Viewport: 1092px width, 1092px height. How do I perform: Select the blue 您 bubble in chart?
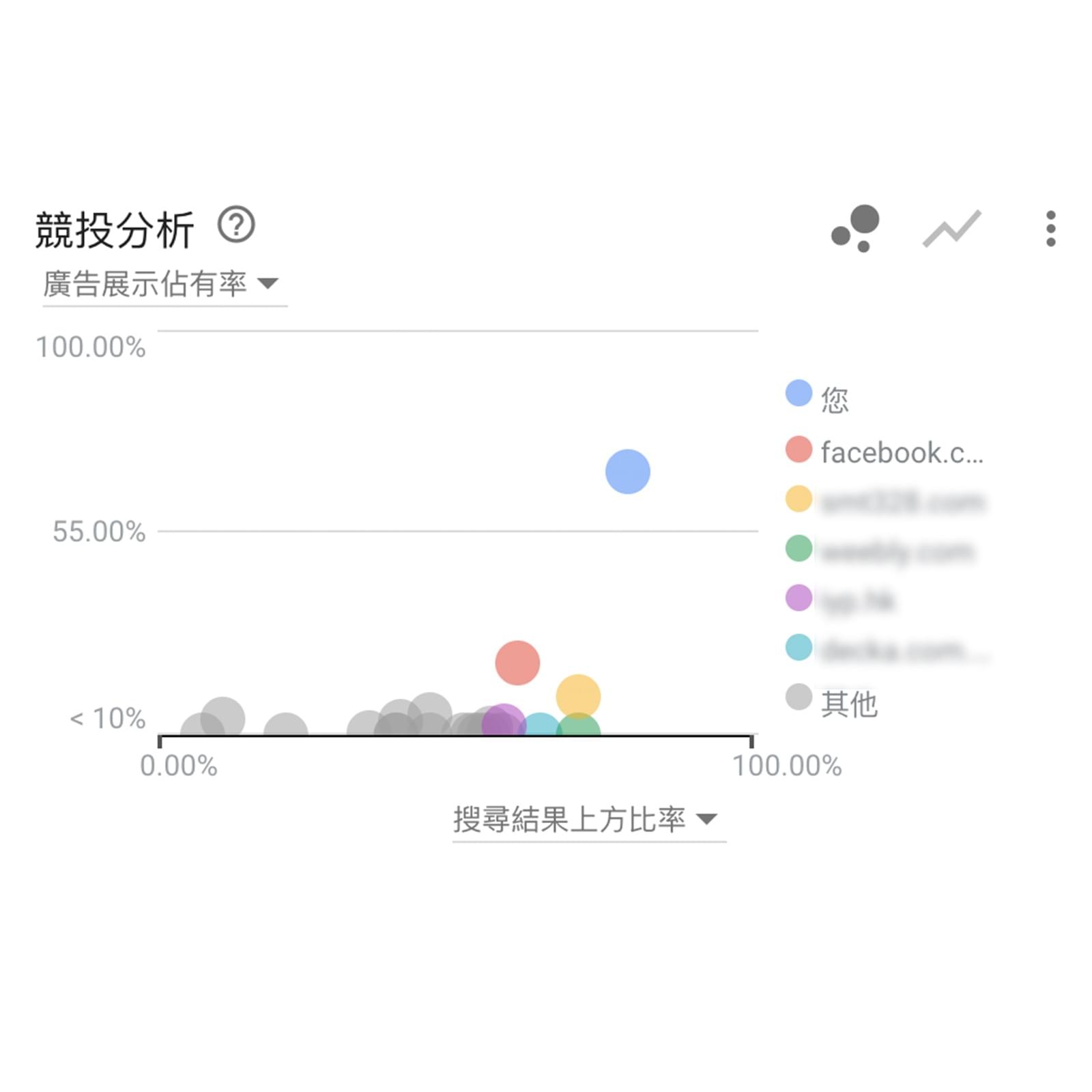pos(627,472)
